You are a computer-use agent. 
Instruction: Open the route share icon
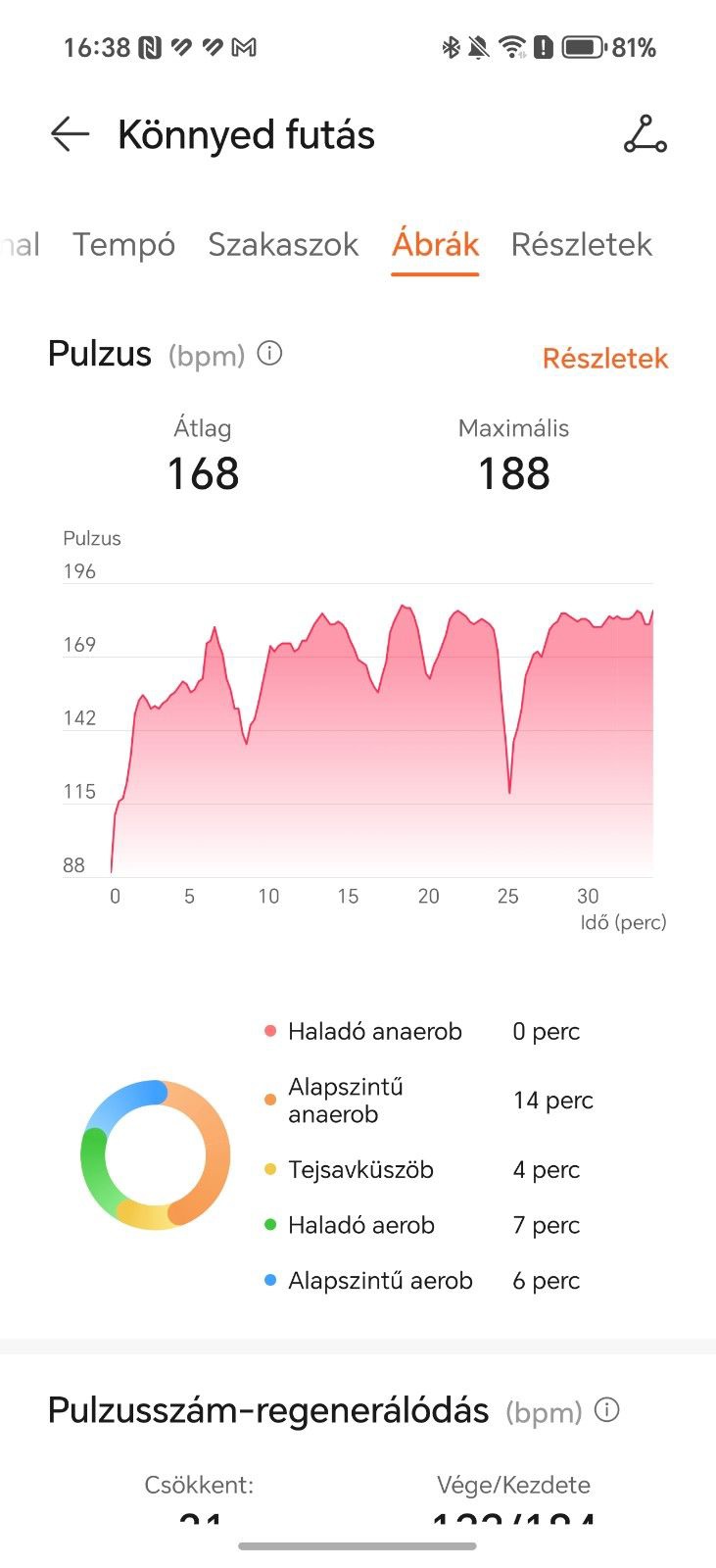point(644,134)
